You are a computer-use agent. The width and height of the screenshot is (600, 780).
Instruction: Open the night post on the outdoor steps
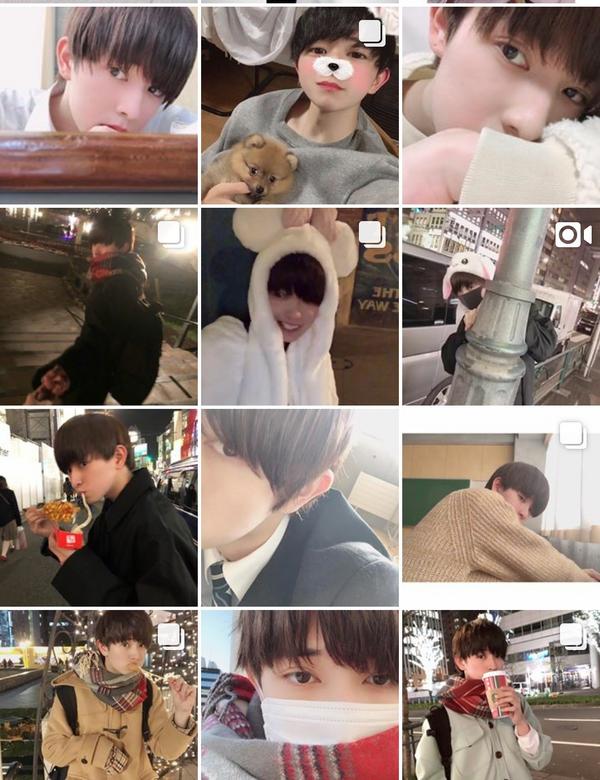pyautogui.click(x=98, y=305)
